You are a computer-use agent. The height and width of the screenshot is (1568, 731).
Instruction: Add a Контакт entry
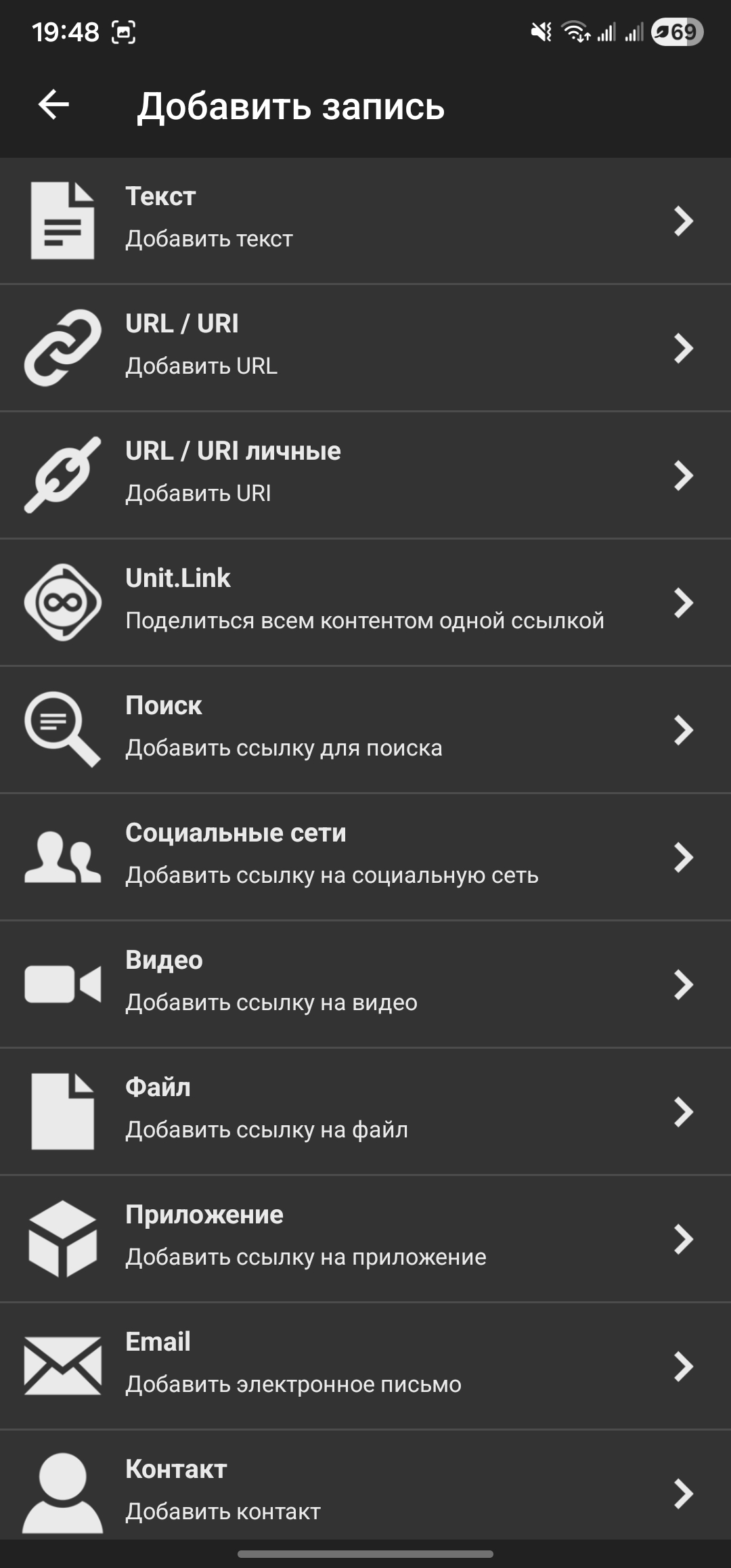(x=365, y=1492)
